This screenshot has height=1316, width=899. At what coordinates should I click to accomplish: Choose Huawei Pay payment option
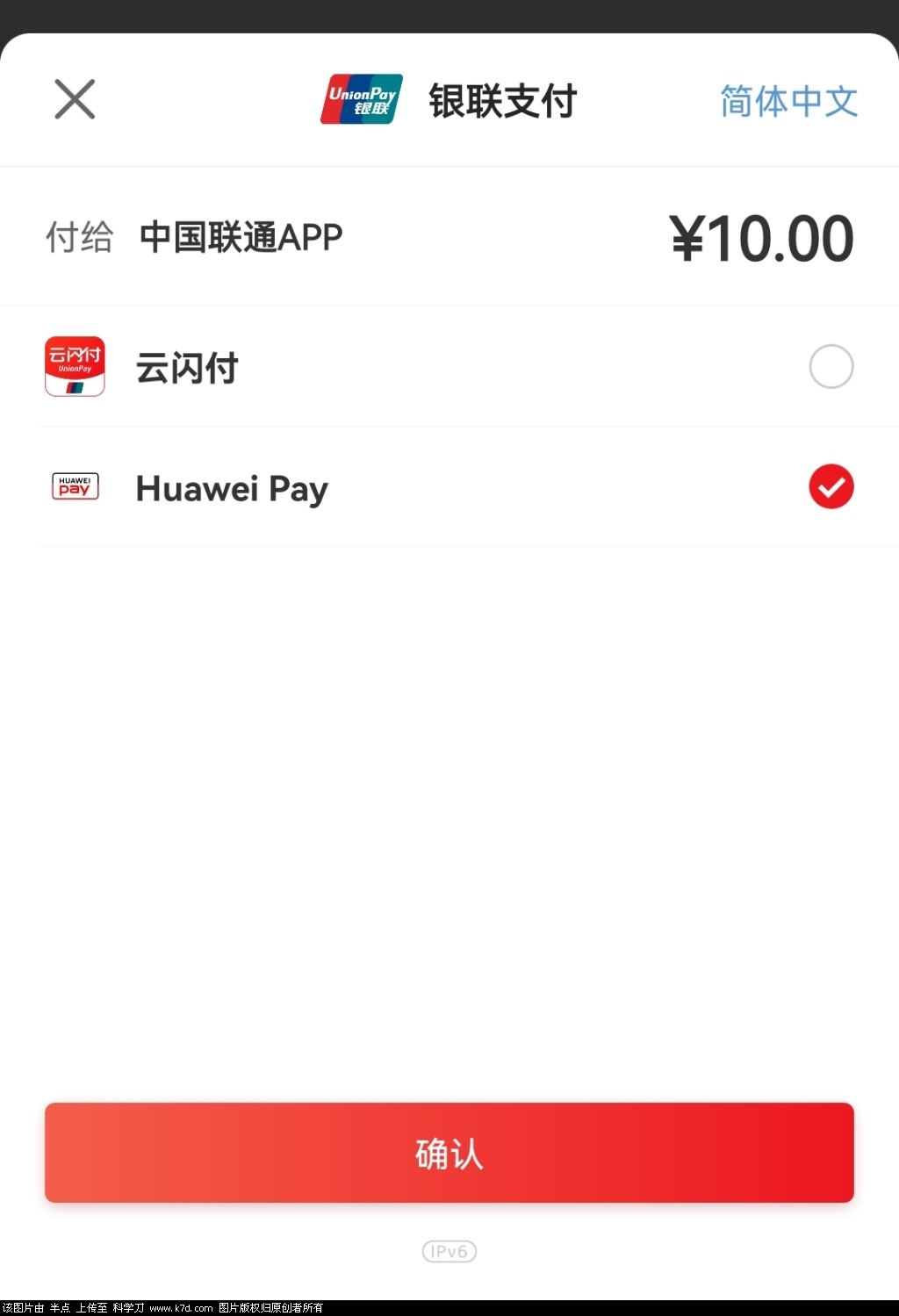point(830,487)
